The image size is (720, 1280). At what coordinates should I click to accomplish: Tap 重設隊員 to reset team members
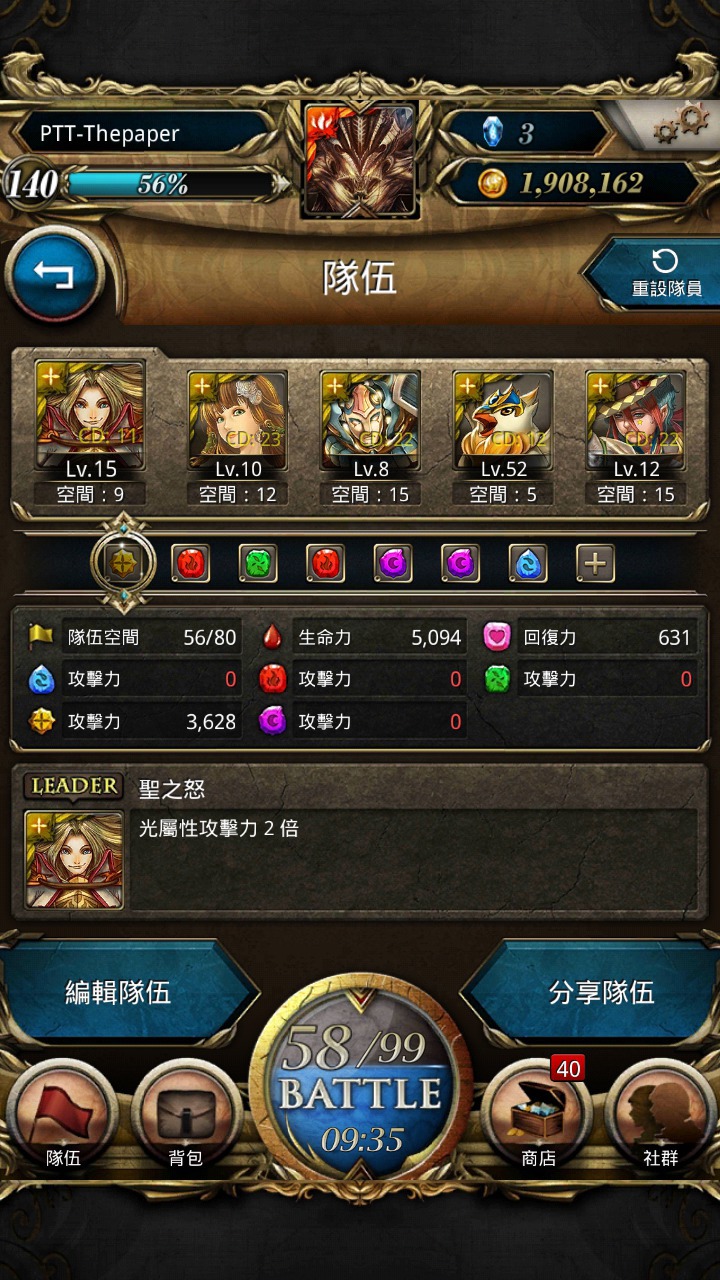coord(665,275)
